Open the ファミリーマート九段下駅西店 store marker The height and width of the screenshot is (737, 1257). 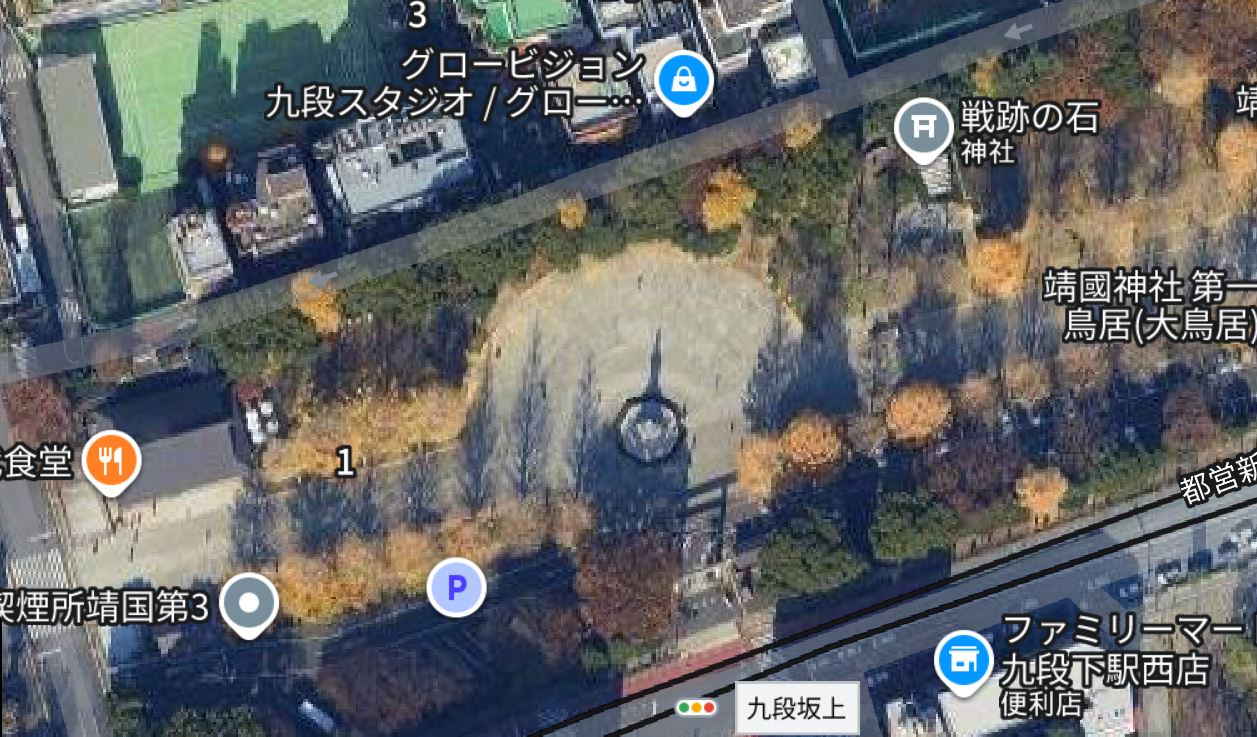[x=963, y=660]
